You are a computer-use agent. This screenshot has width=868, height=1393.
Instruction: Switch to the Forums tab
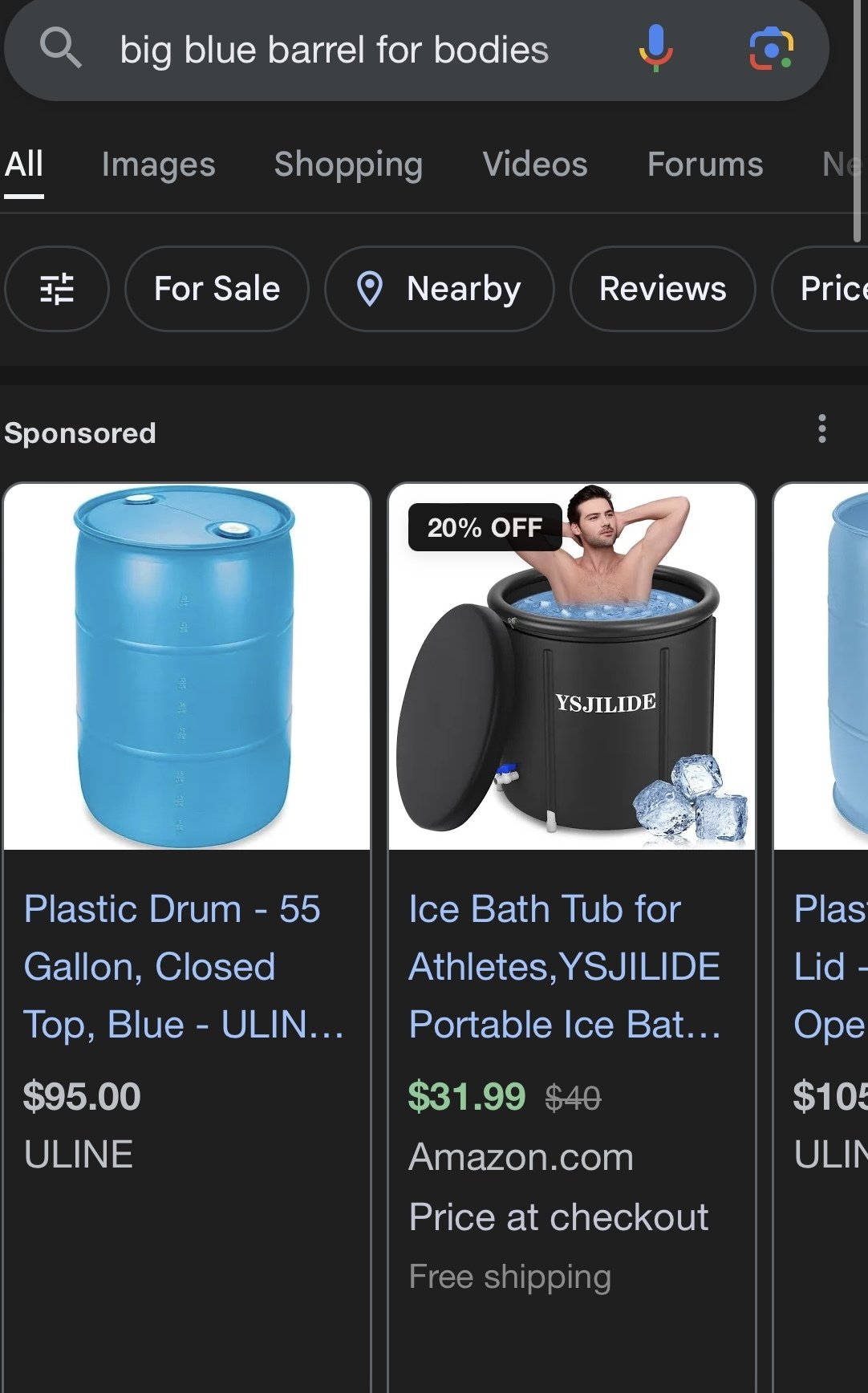coord(704,164)
